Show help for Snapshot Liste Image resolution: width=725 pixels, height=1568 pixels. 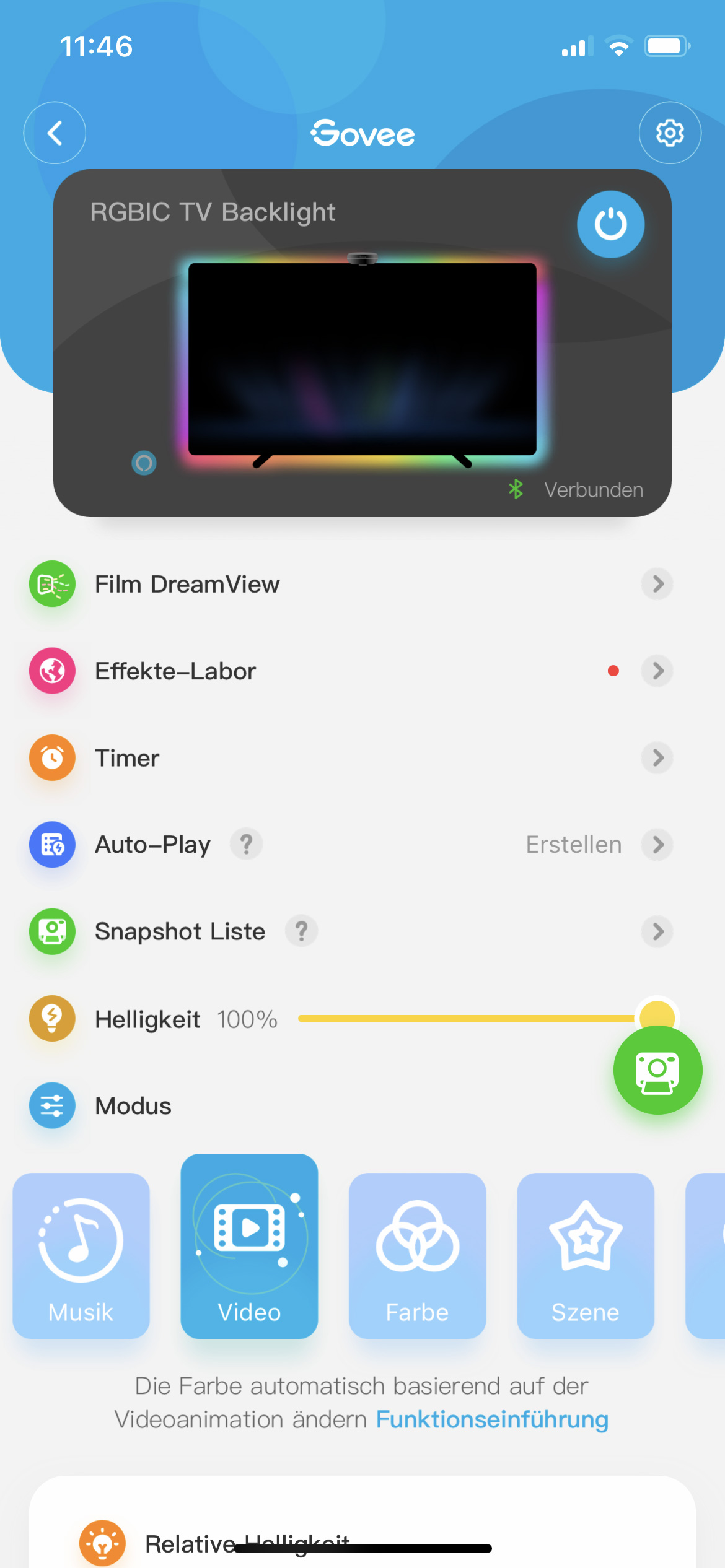pos(302,931)
